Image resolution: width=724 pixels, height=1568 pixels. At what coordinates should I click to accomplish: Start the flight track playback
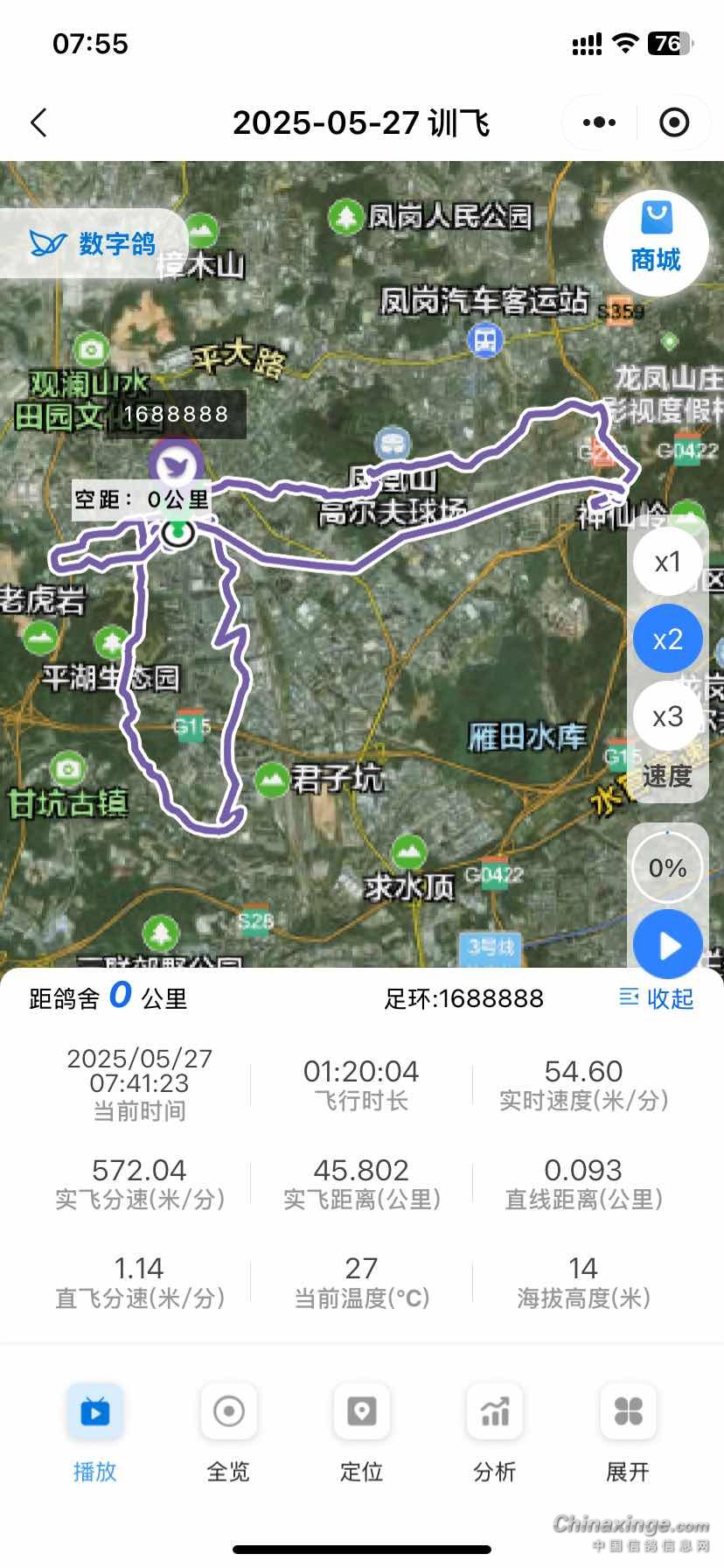point(668,945)
